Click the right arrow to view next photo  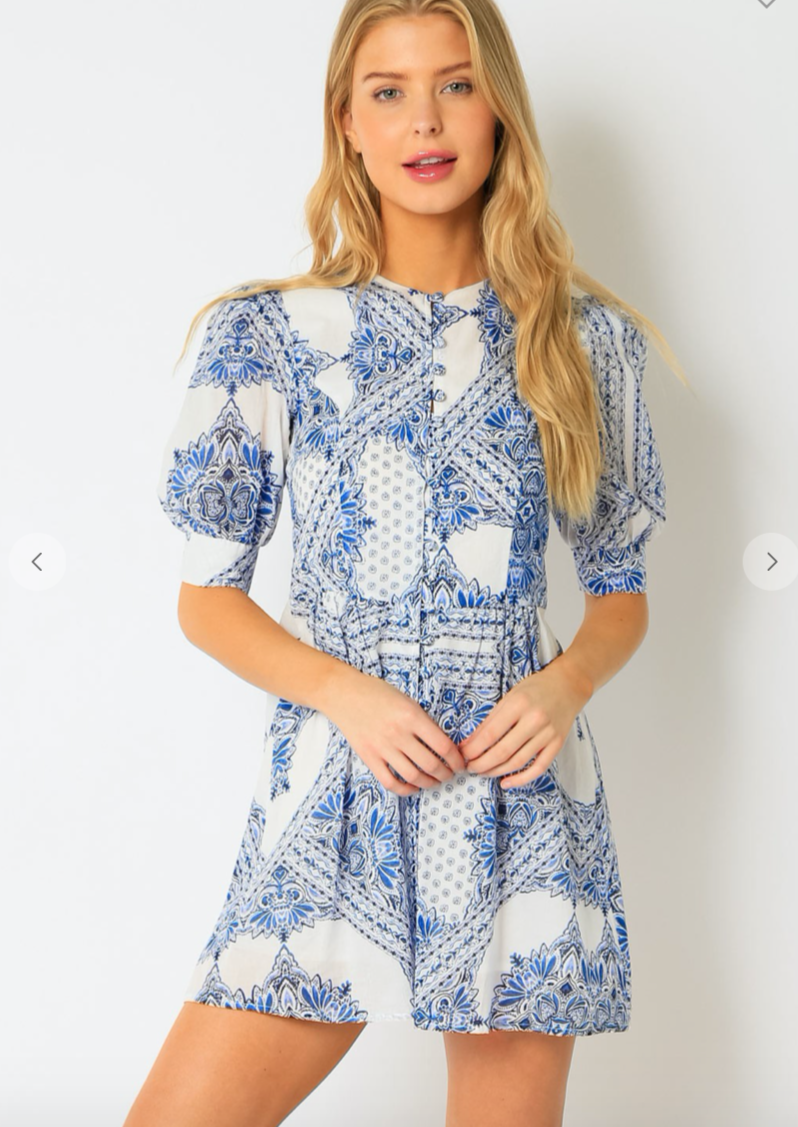[770, 562]
